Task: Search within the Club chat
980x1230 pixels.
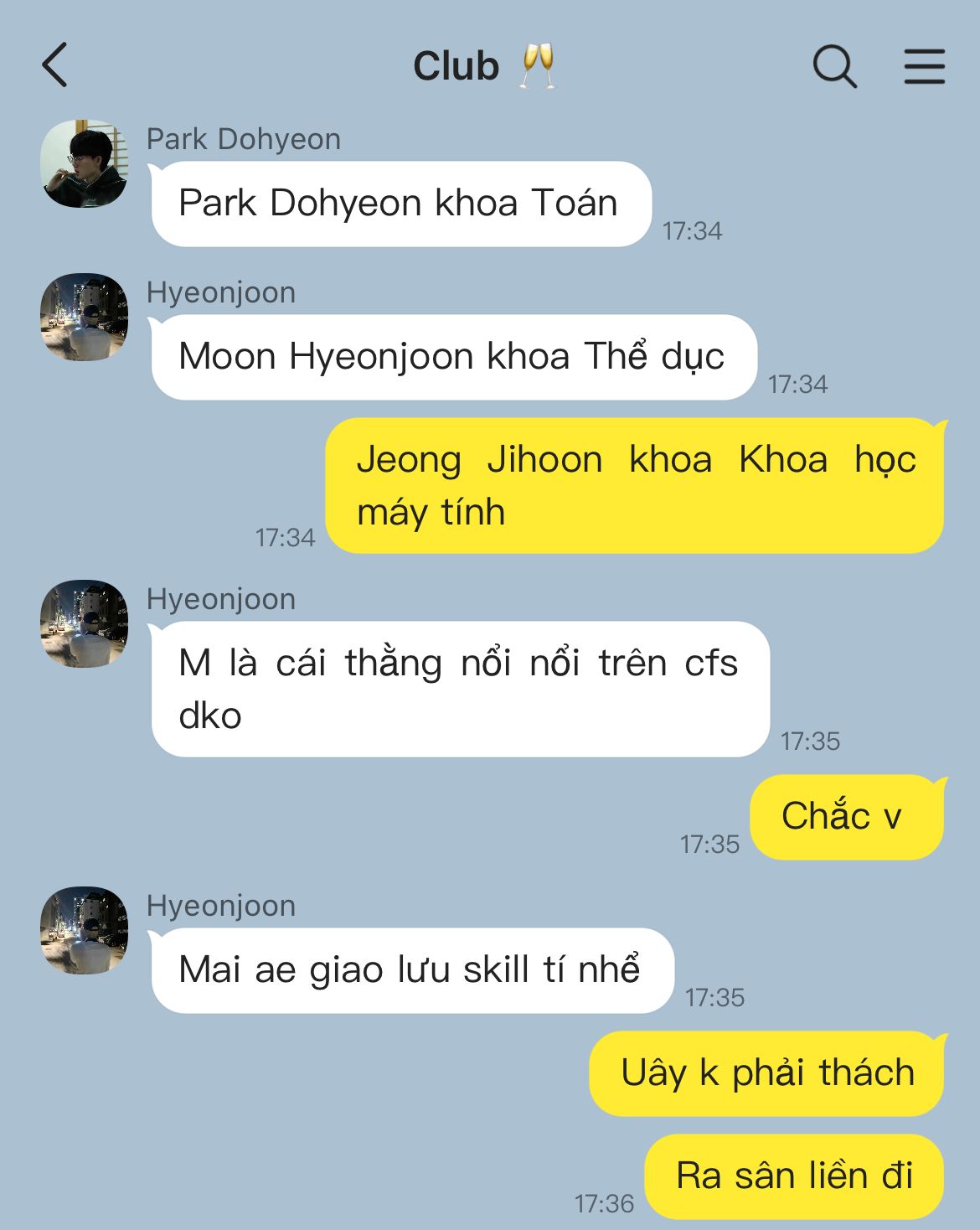Action: (x=834, y=66)
